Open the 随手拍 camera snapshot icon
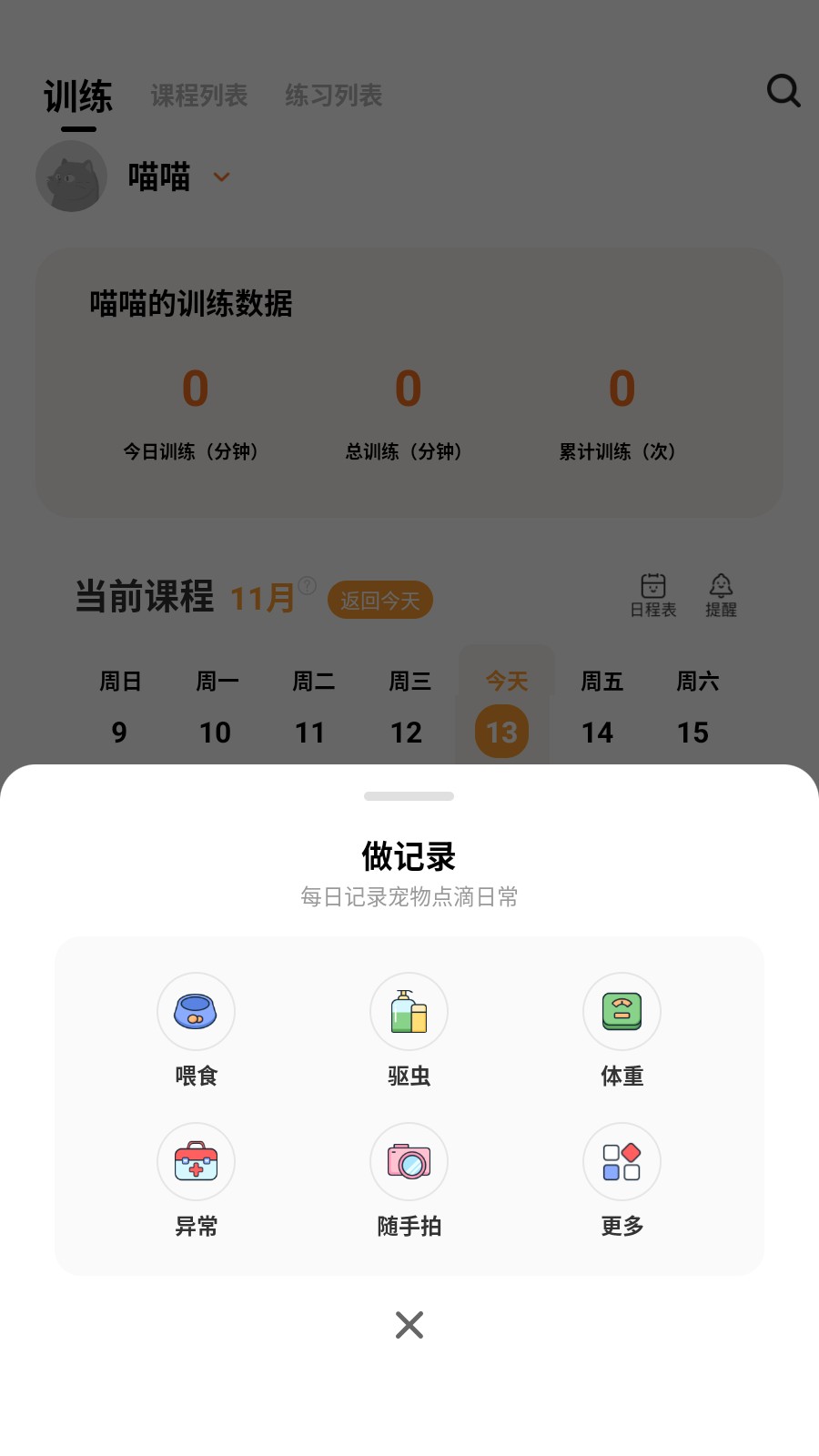819x1456 pixels. pos(409,1161)
